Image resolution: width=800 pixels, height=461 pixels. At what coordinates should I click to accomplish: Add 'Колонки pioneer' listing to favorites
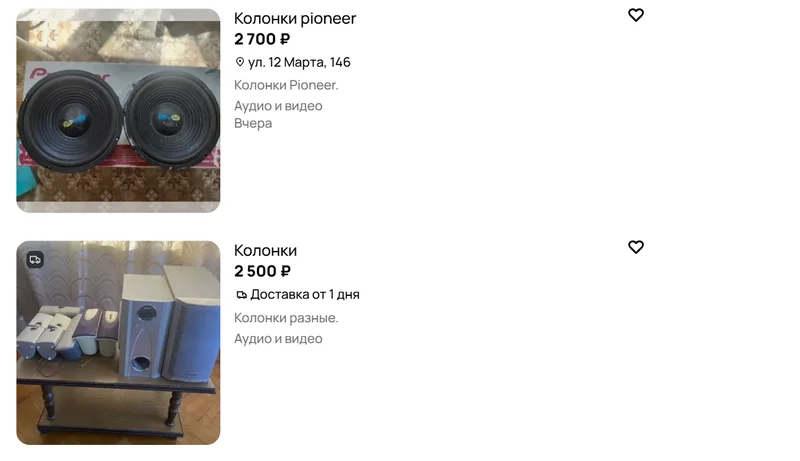click(636, 15)
